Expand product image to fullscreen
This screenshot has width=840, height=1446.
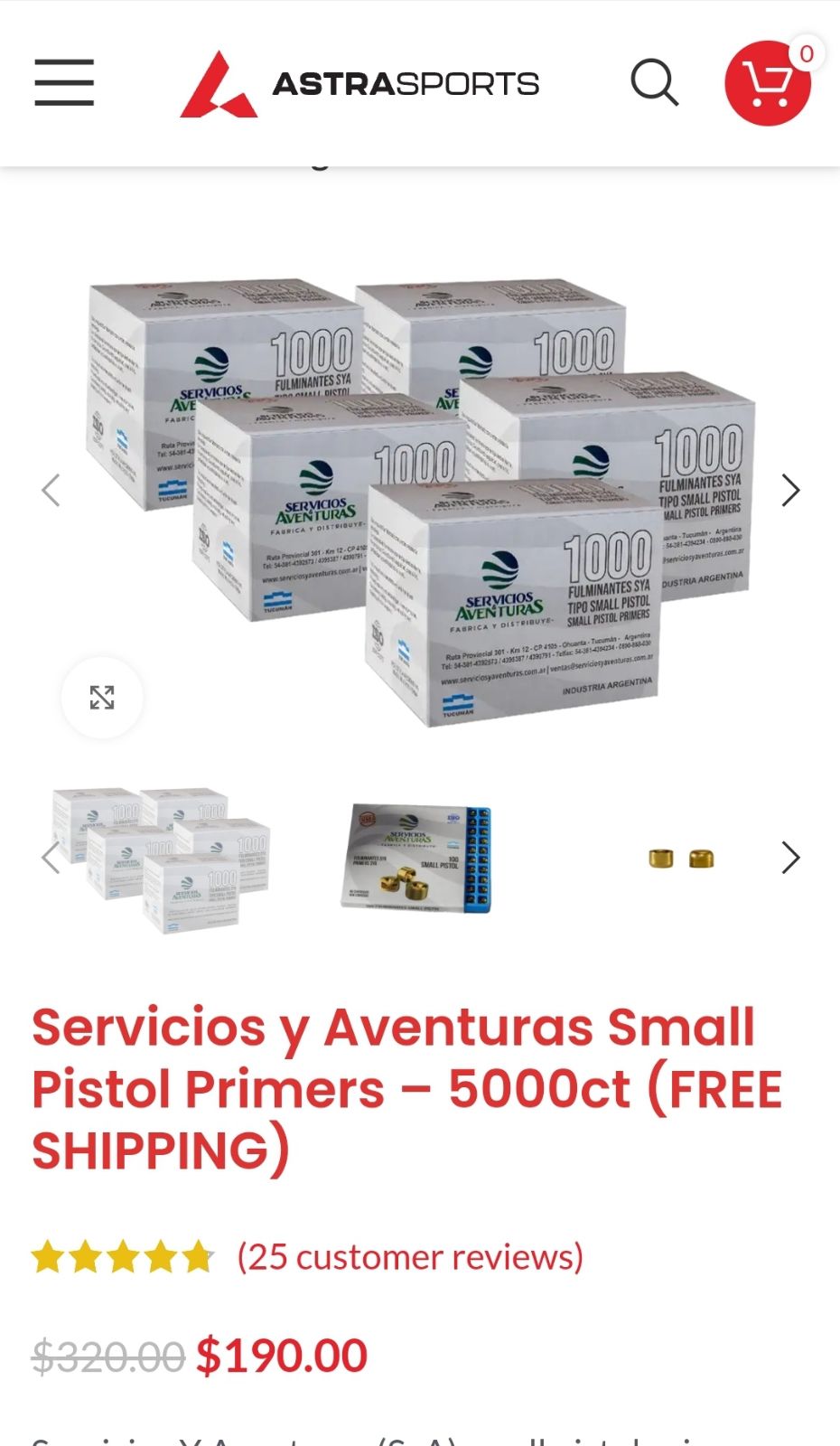point(102,698)
